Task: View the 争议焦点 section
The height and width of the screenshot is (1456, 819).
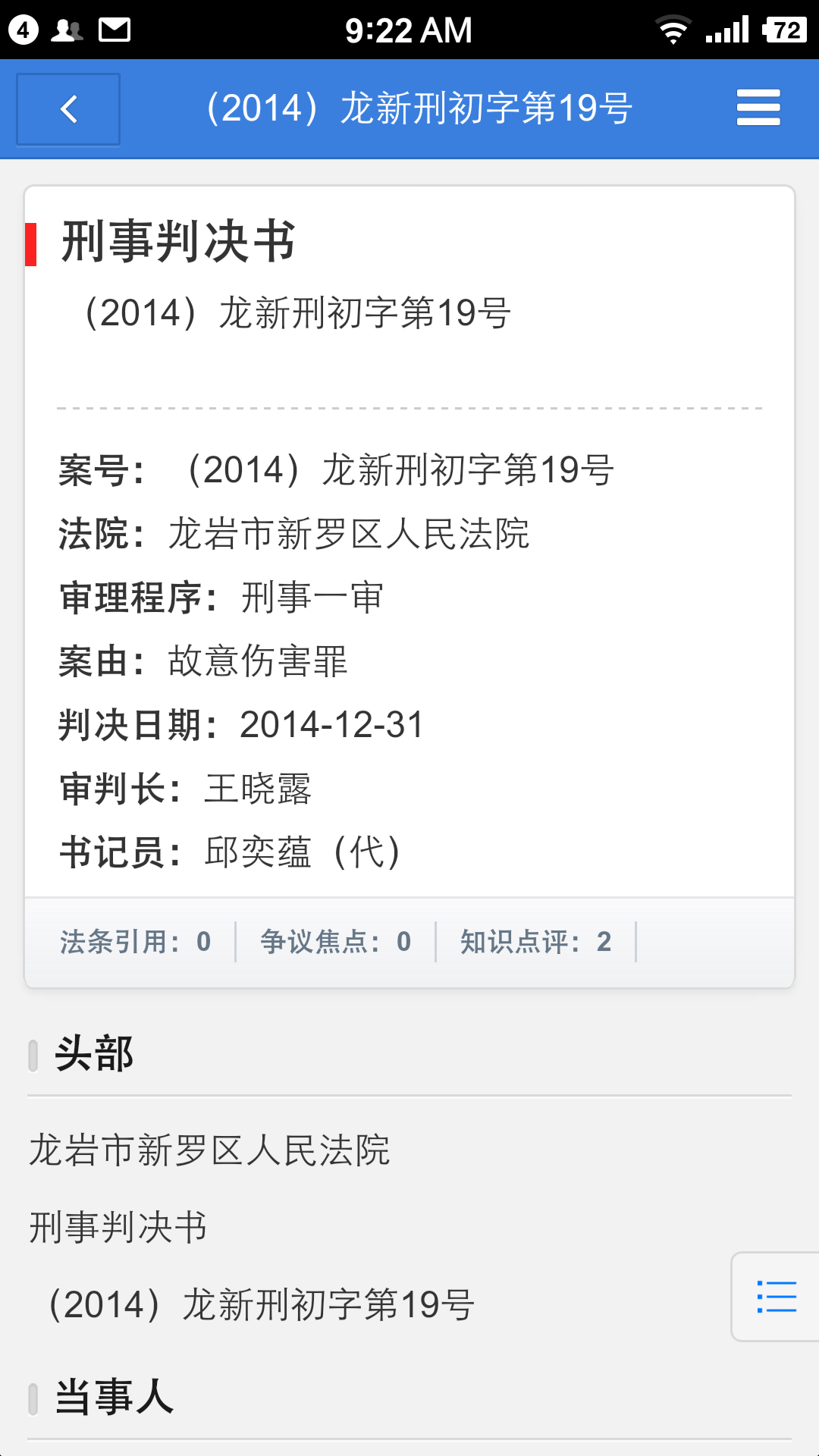Action: [x=336, y=942]
